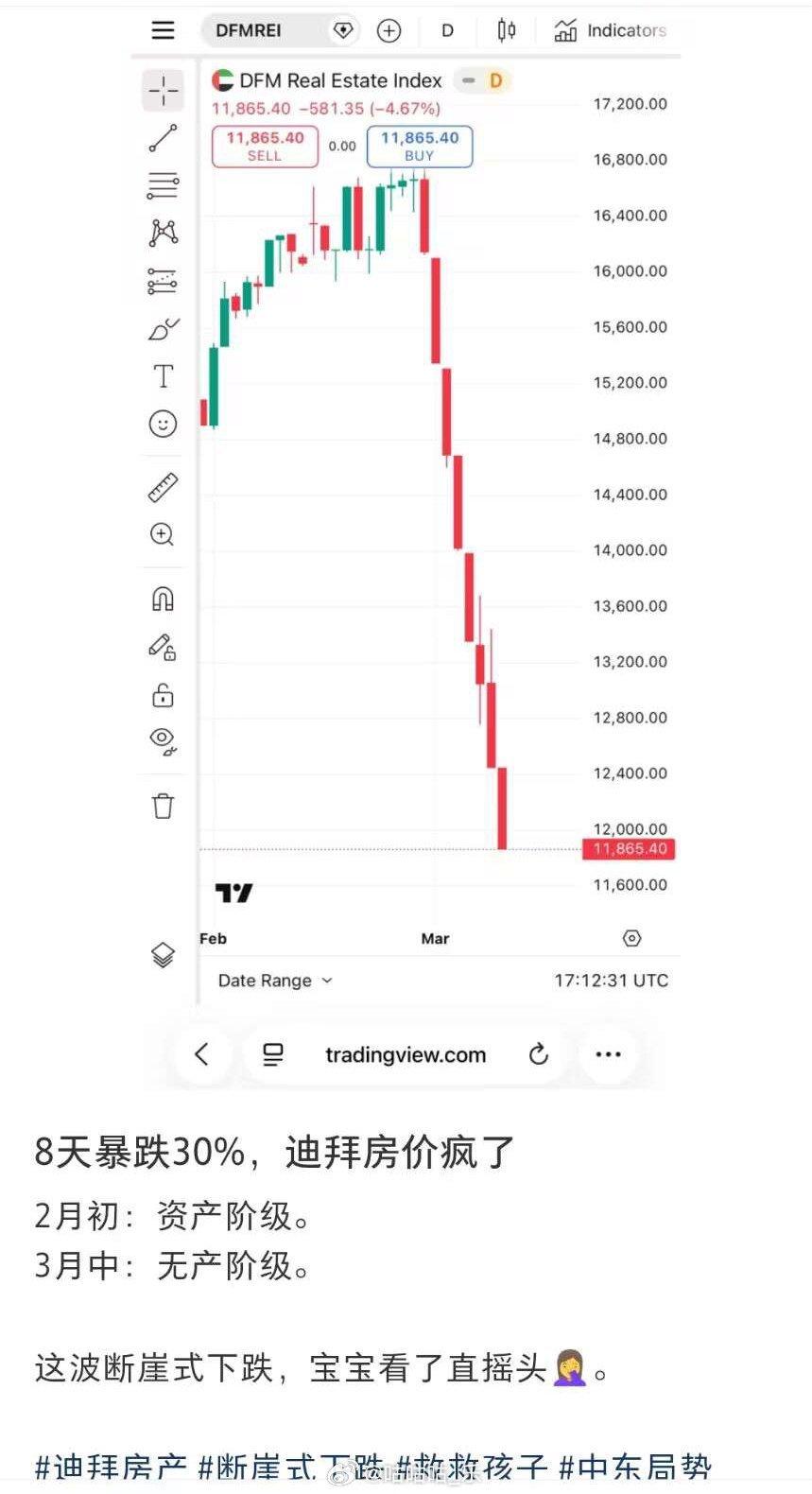Open the hamburger main menu
Image resolution: width=812 pixels, height=1494 pixels.
pyautogui.click(x=163, y=29)
